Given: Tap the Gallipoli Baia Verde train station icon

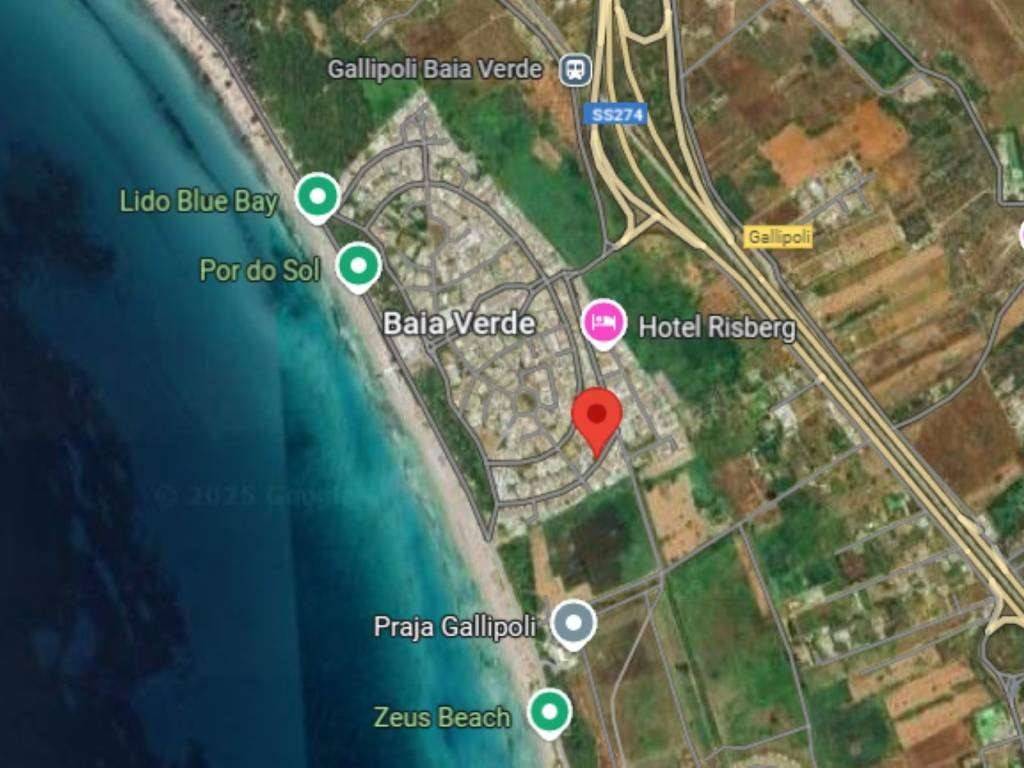Looking at the screenshot, I should click(x=576, y=69).
